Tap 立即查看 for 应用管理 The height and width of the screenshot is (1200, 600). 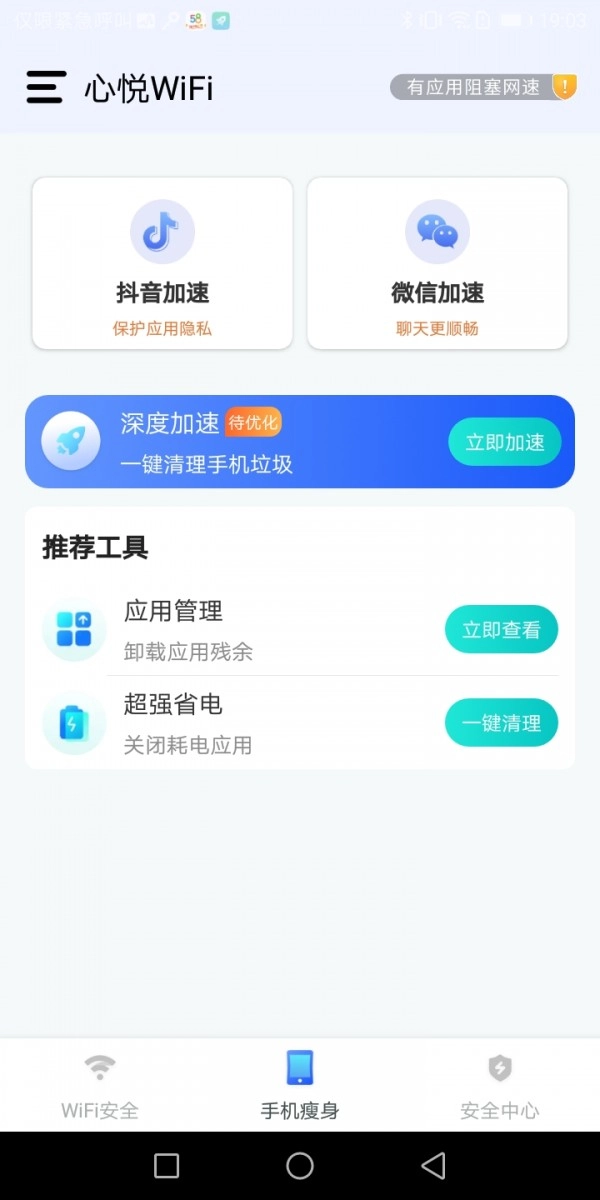click(501, 630)
